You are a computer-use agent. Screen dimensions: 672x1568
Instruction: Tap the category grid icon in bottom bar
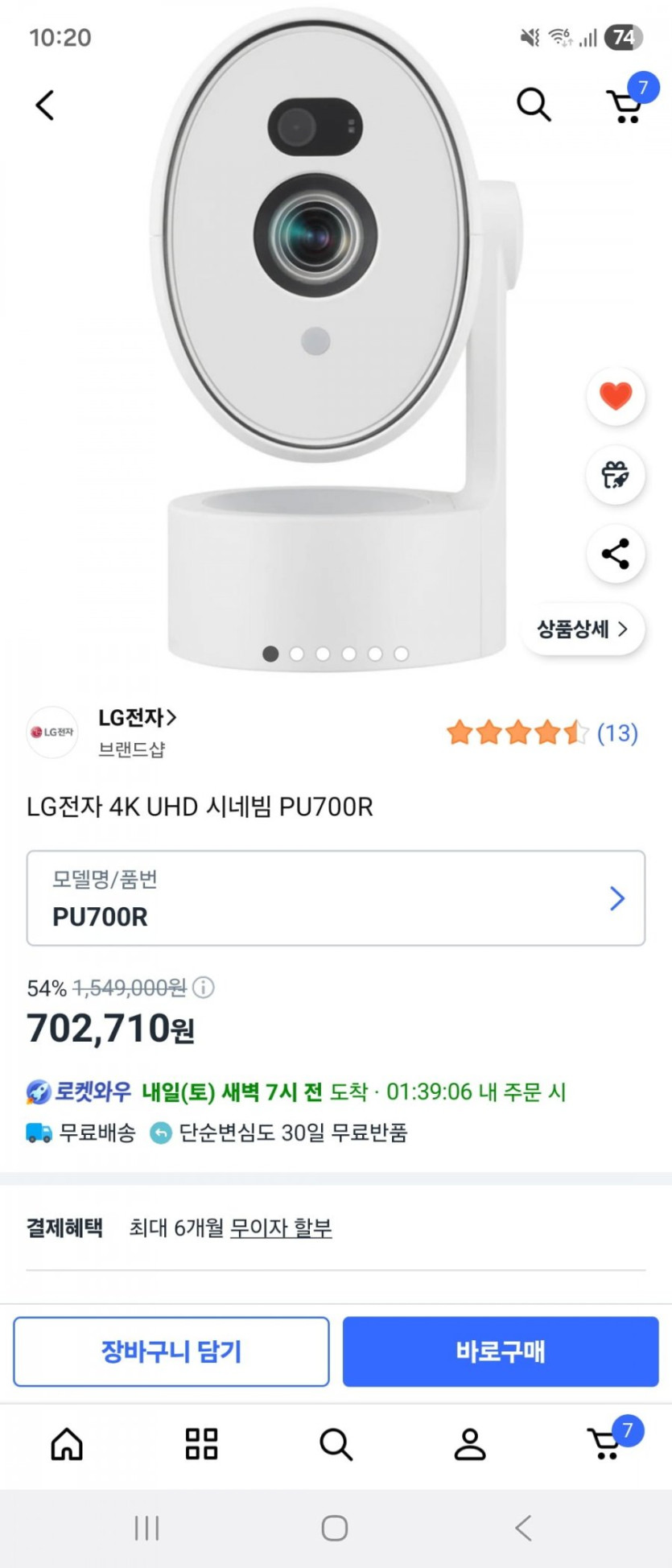(201, 1444)
